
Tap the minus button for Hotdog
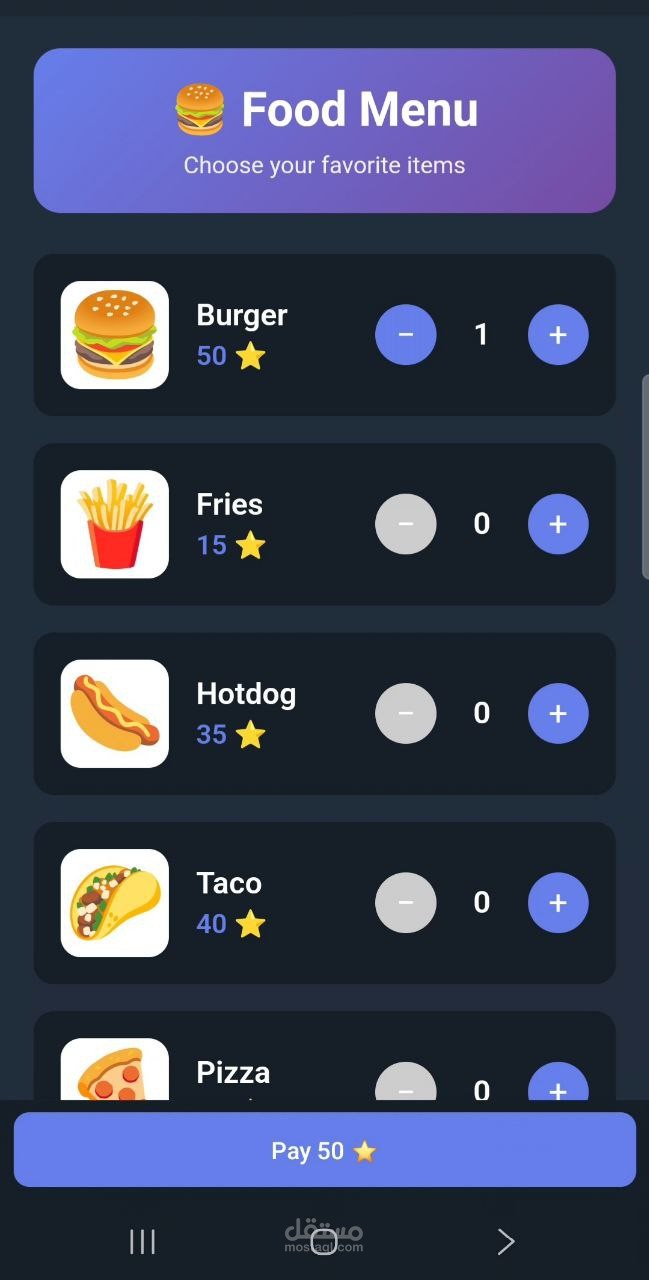[x=406, y=713]
